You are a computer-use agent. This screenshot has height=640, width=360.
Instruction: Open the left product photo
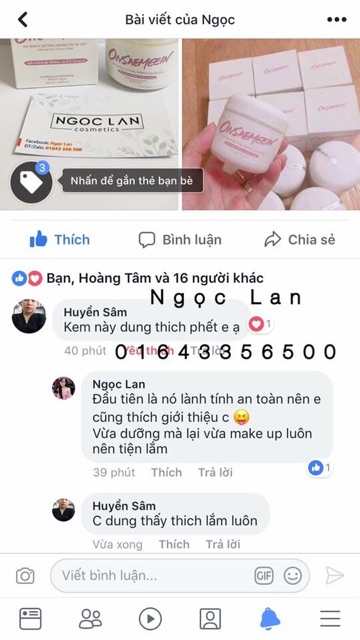pos(89,124)
